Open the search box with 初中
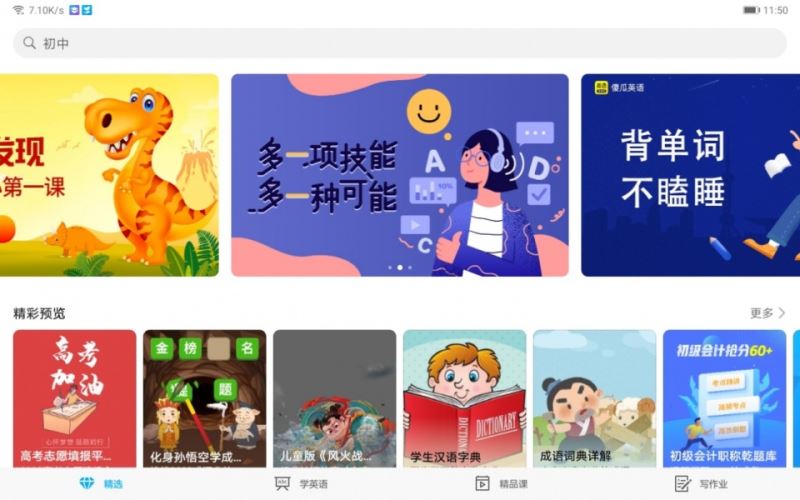This screenshot has width=800, height=500. click(x=400, y=43)
